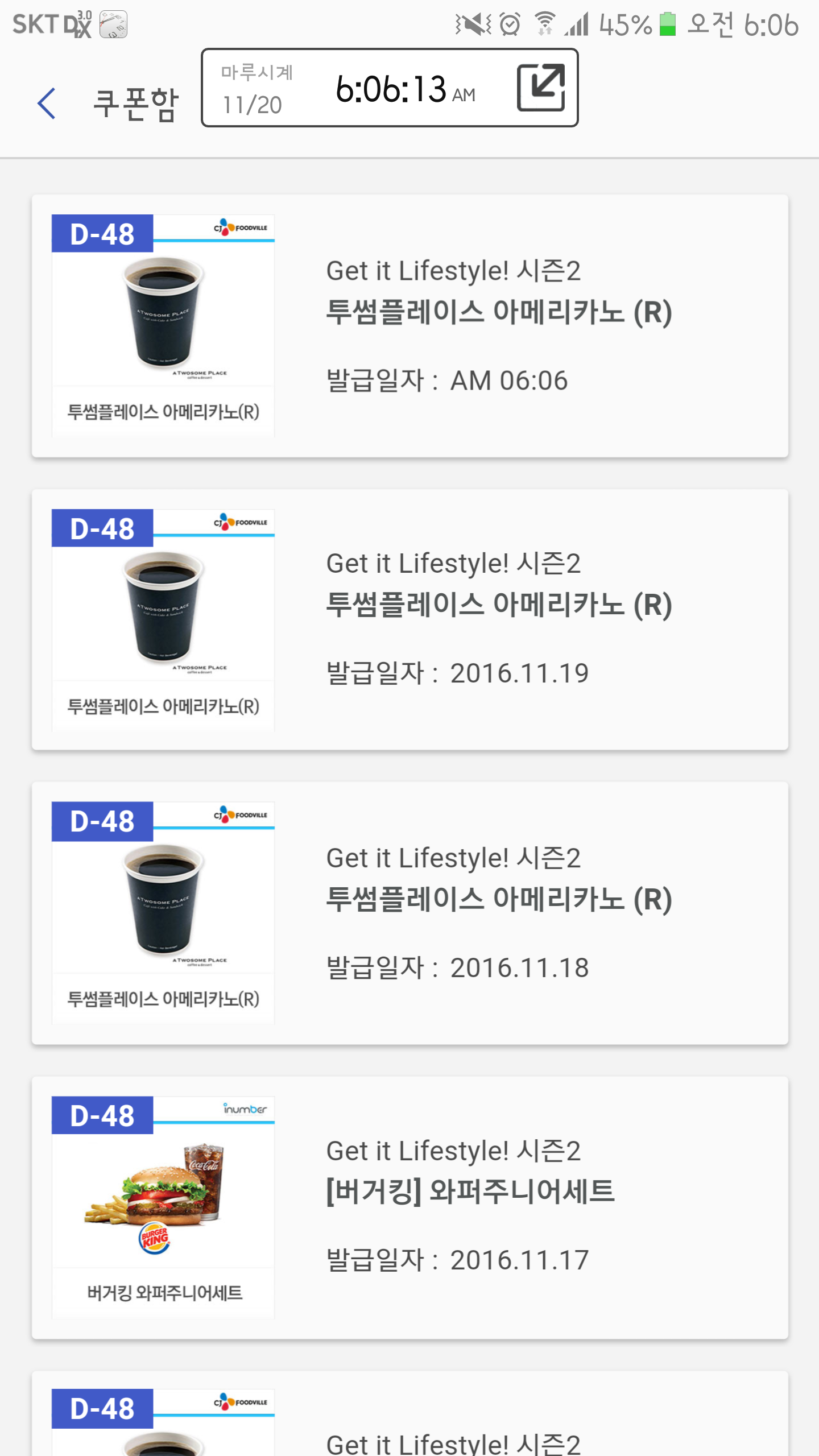819x1456 pixels.
Task: Open the 마루시계 clock widget expand icon
Action: click(x=540, y=88)
